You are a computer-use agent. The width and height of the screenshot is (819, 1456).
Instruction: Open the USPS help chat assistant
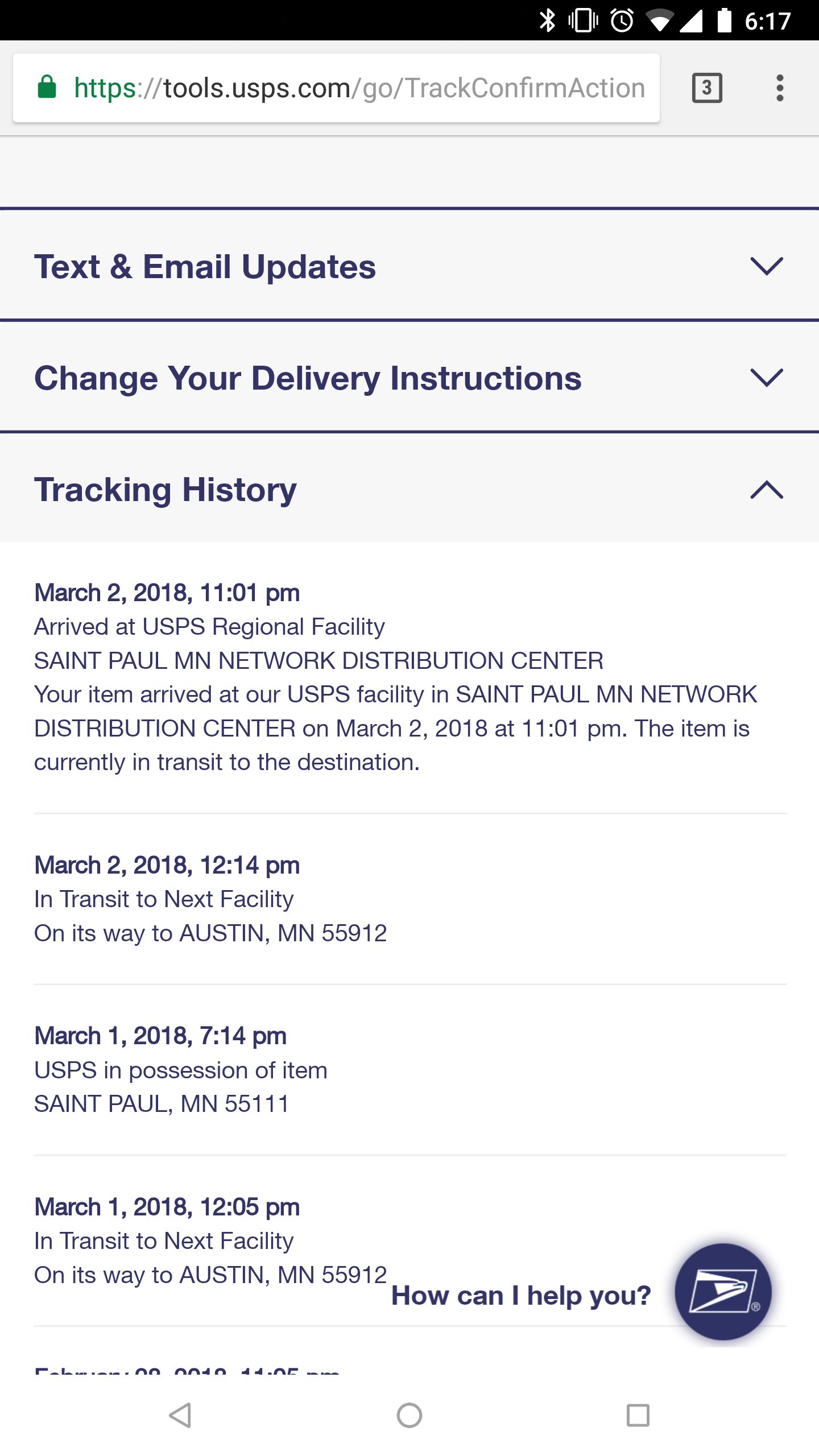pyautogui.click(x=722, y=1292)
